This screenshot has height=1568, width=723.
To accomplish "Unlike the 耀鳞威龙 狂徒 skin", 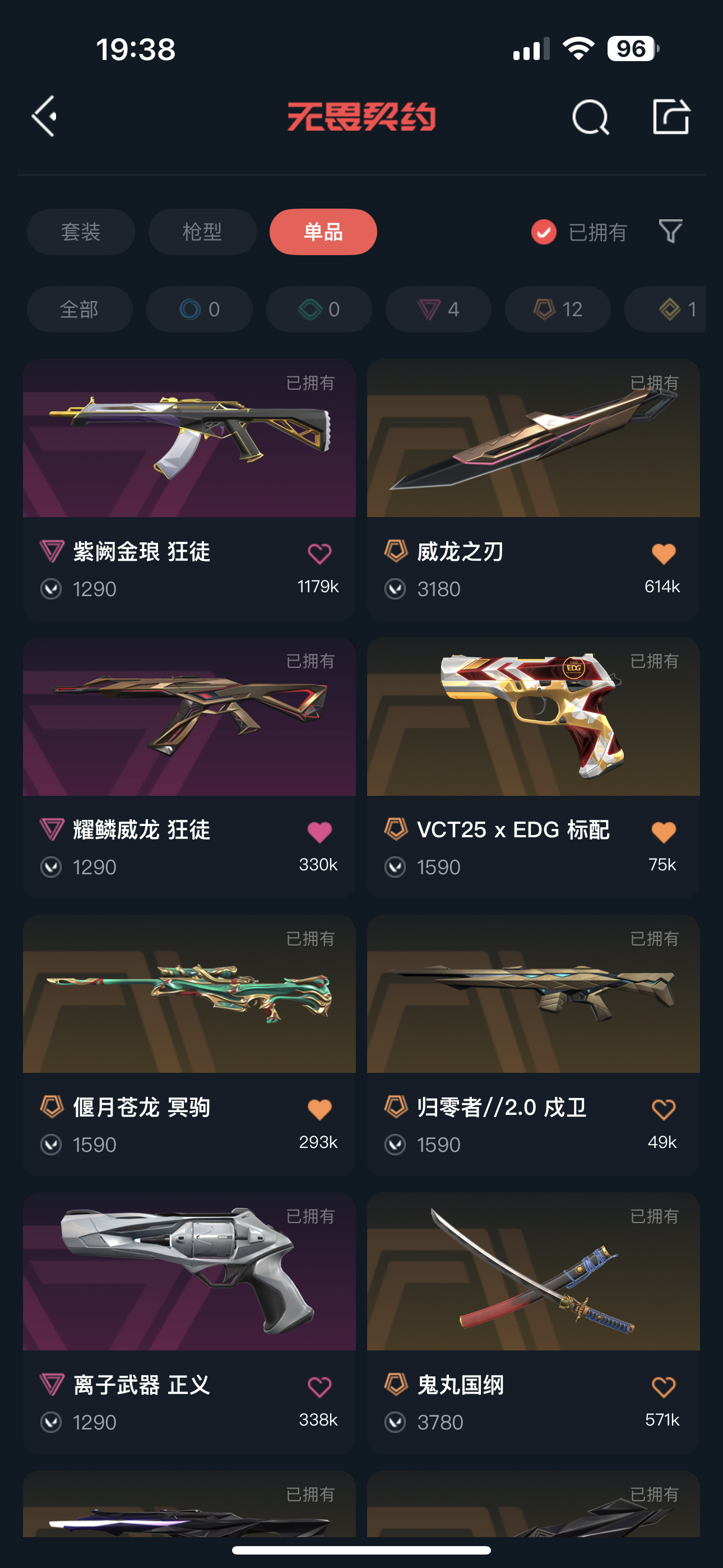I will (x=319, y=832).
